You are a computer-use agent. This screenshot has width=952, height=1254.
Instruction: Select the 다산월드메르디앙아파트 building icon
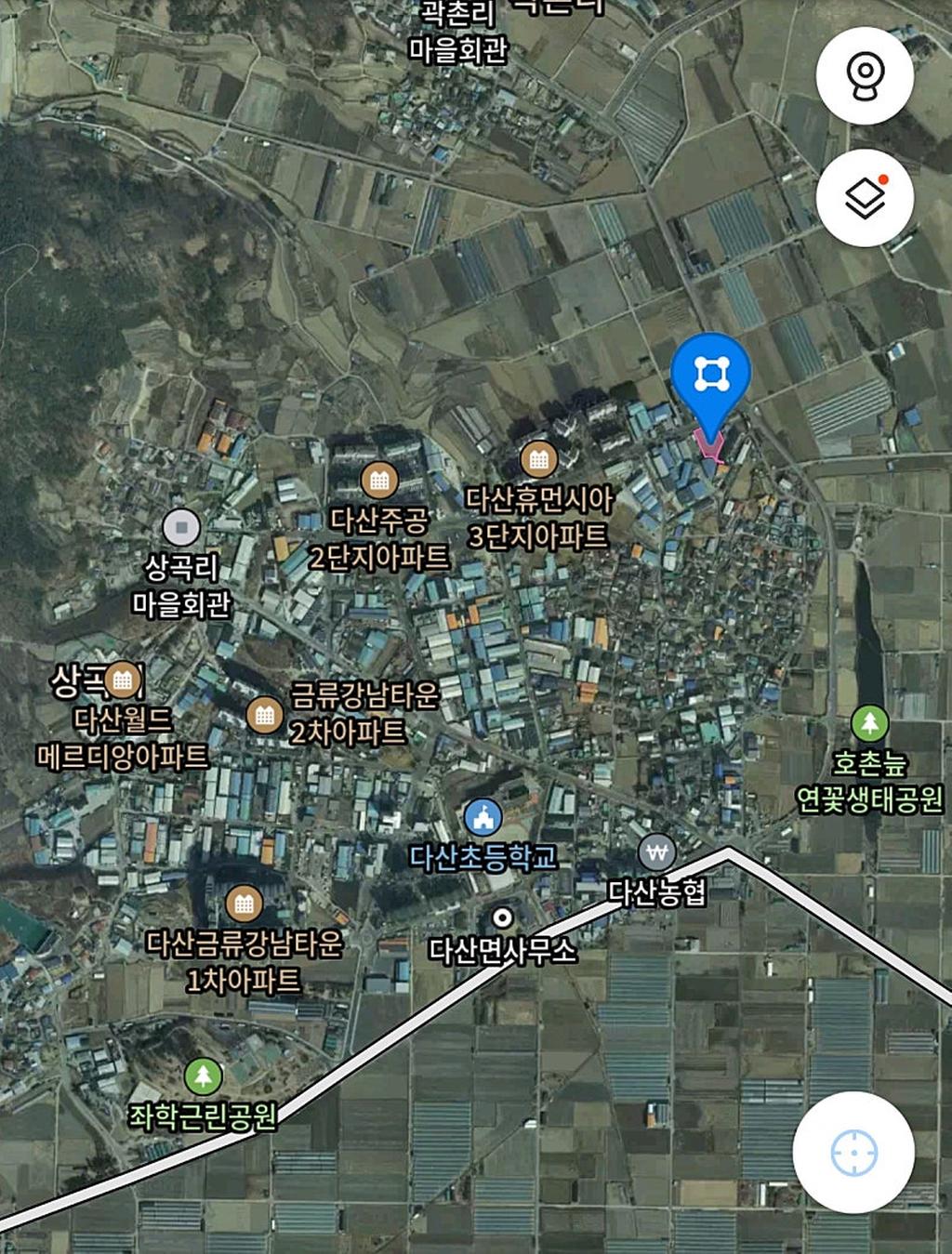coord(122,680)
